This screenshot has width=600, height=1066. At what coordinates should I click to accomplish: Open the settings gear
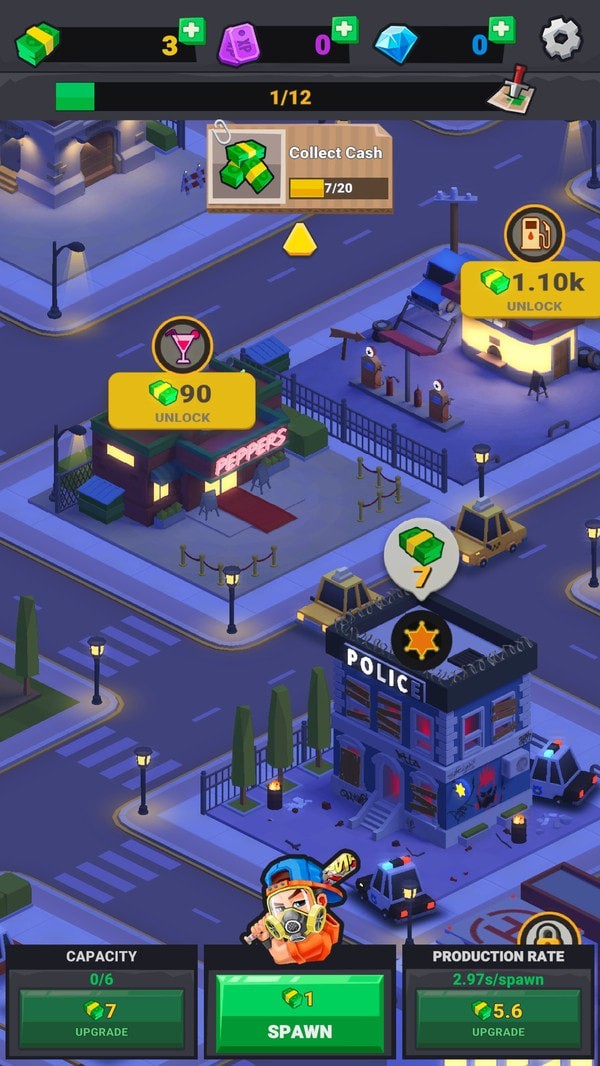point(561,39)
